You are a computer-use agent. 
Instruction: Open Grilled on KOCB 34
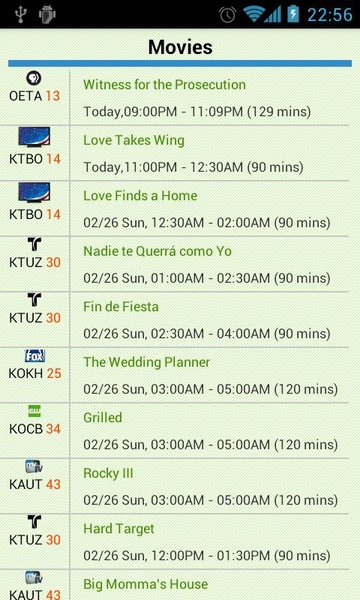point(180,430)
